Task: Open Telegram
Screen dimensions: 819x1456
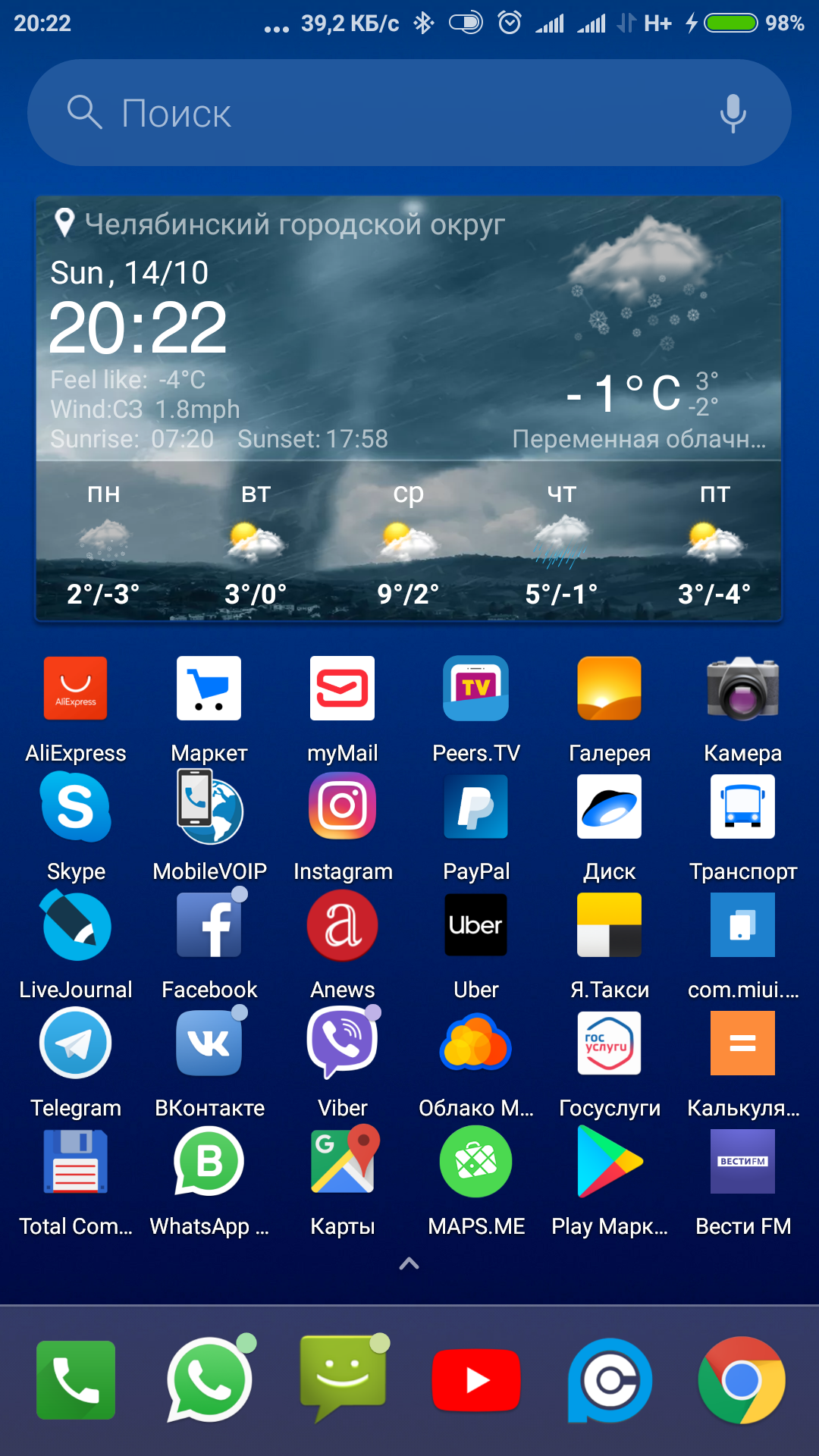Action: pos(76,1043)
